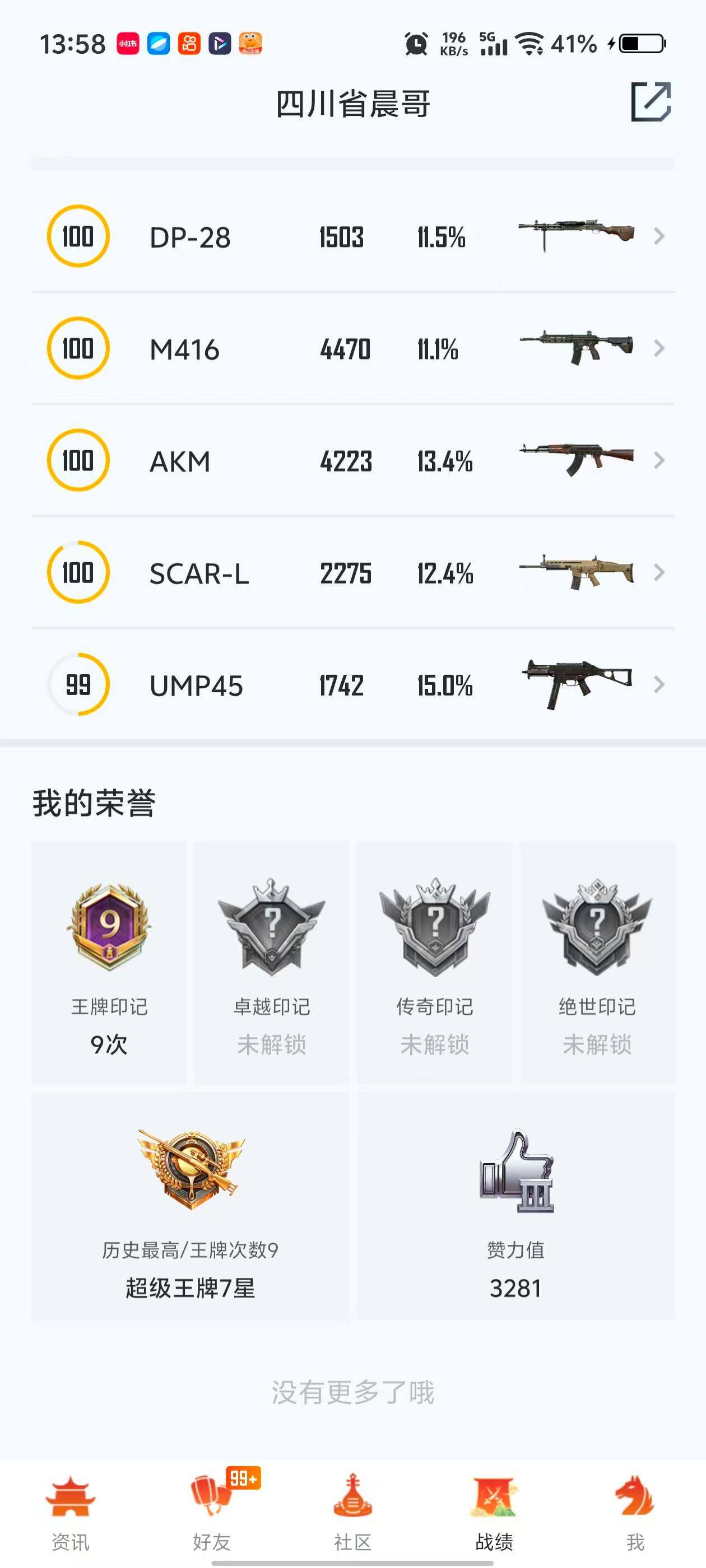This screenshot has width=706, height=1568.
Task: Tap the locked 卓越印记 badge
Action: [x=271, y=932]
